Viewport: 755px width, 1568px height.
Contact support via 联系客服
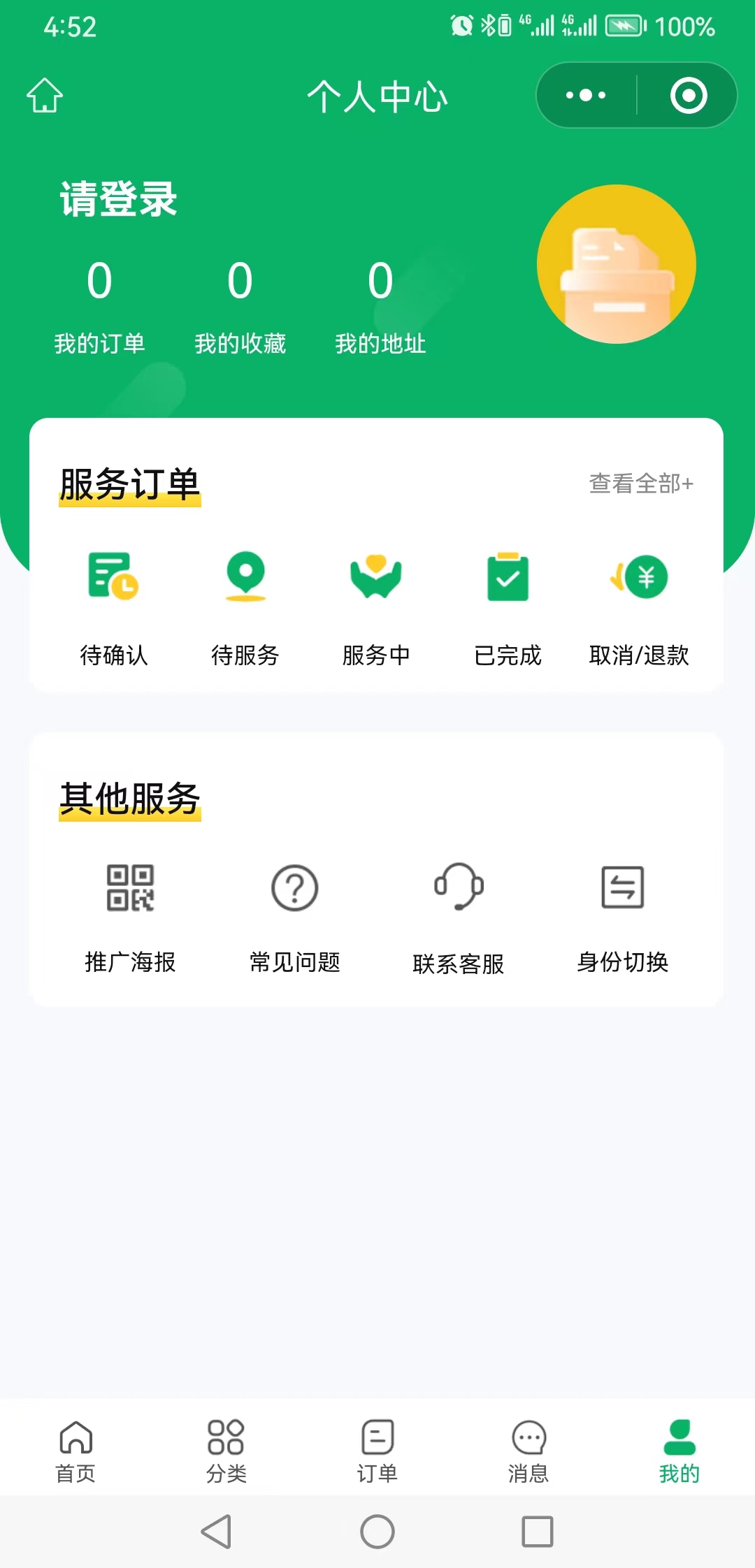coord(459,915)
